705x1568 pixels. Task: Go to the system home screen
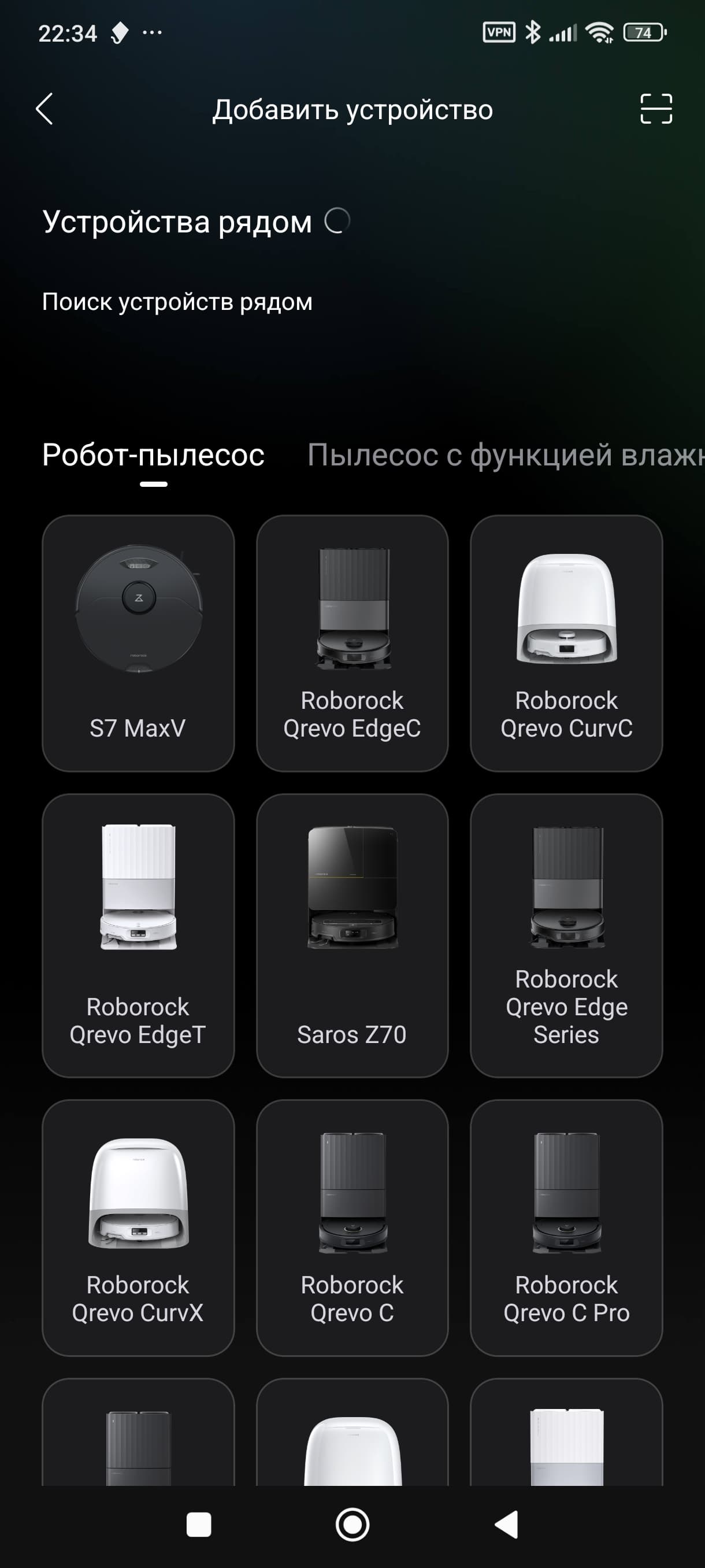point(352,1525)
